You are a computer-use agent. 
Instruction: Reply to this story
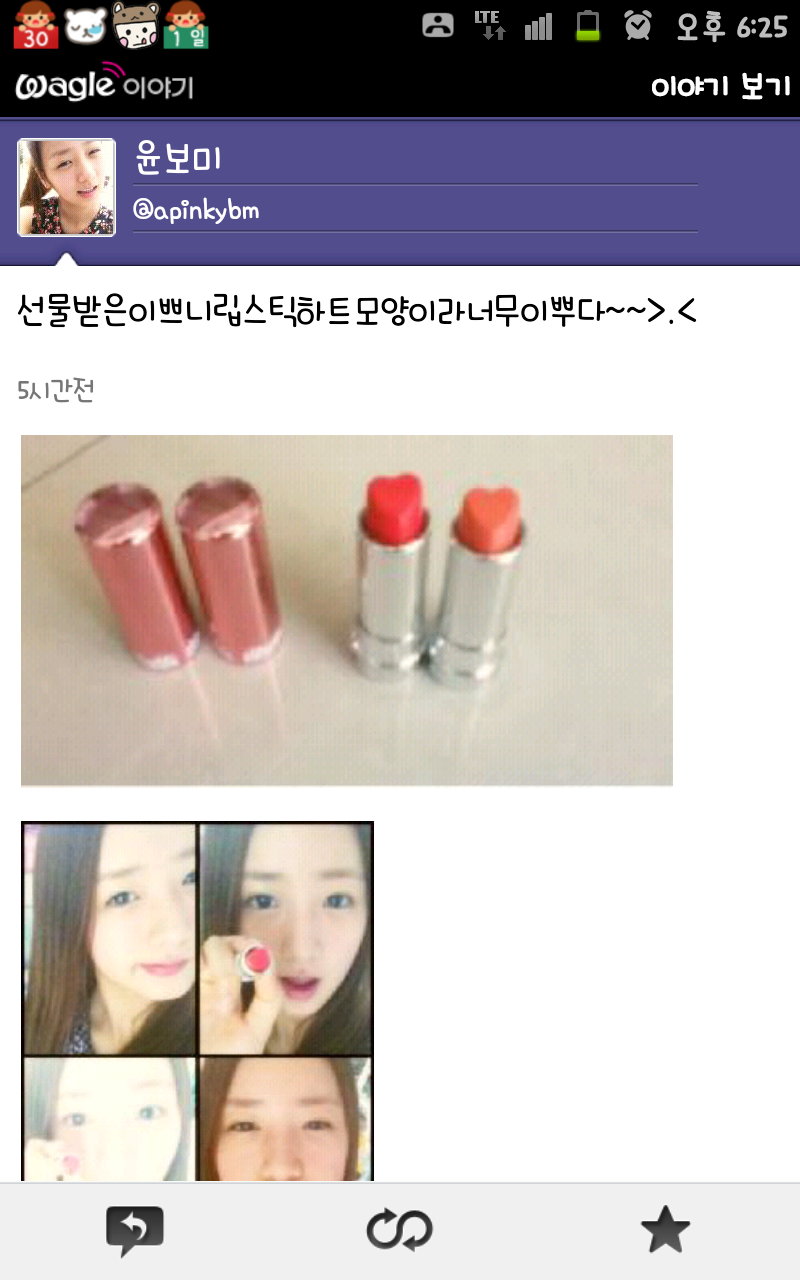[x=134, y=1231]
